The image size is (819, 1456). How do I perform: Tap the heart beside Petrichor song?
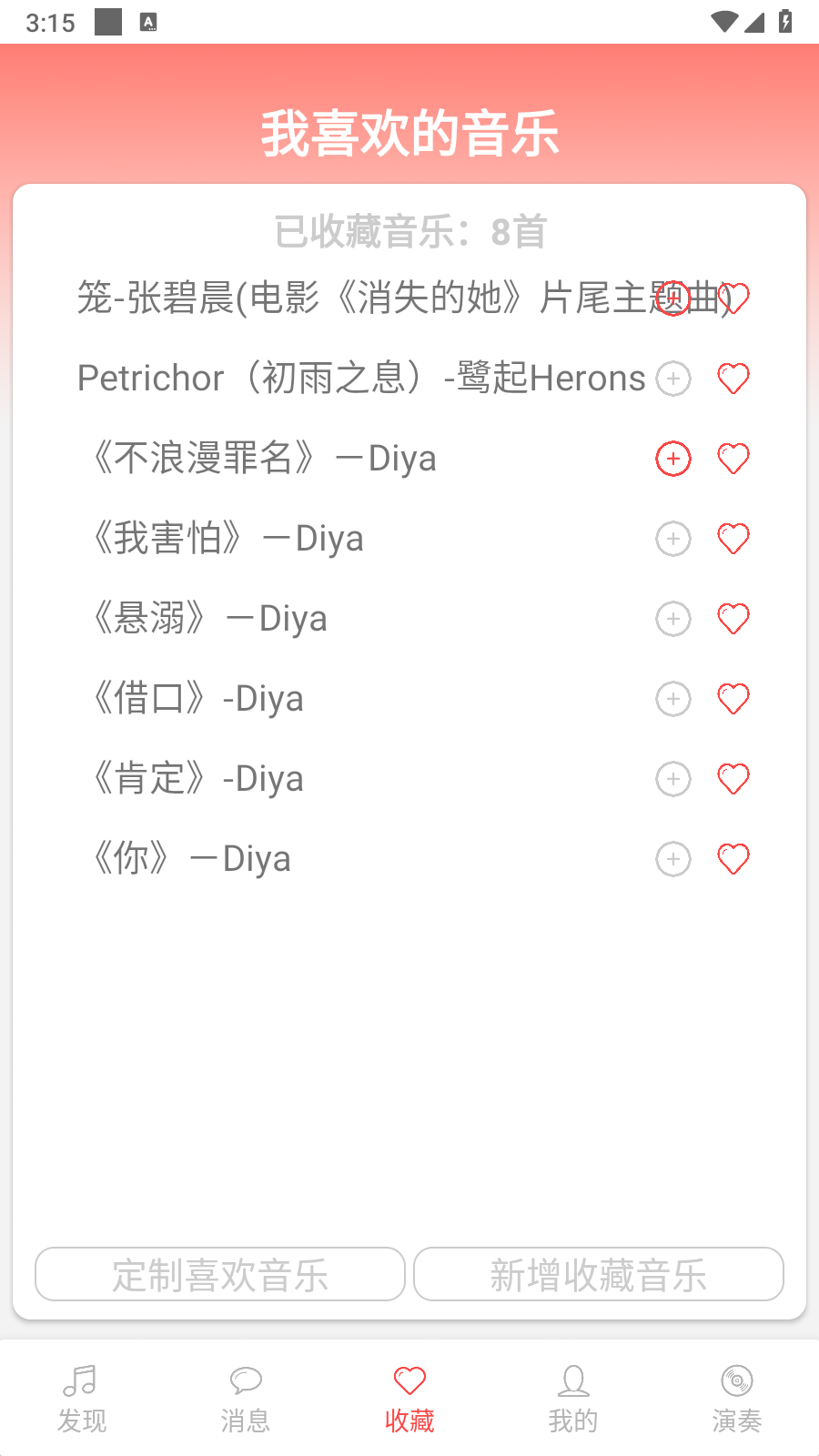point(733,379)
